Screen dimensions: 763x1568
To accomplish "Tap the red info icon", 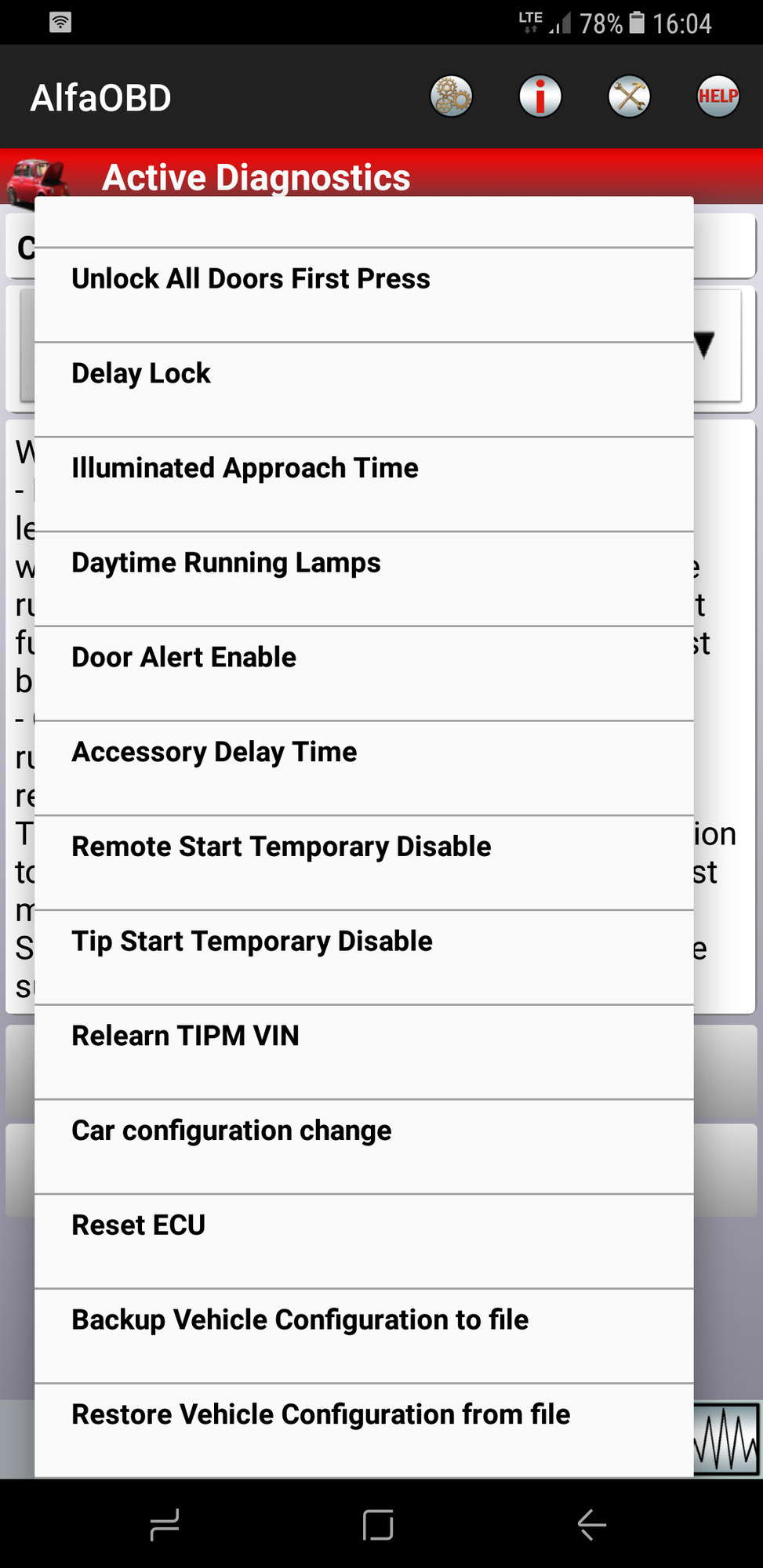I will pos(540,97).
